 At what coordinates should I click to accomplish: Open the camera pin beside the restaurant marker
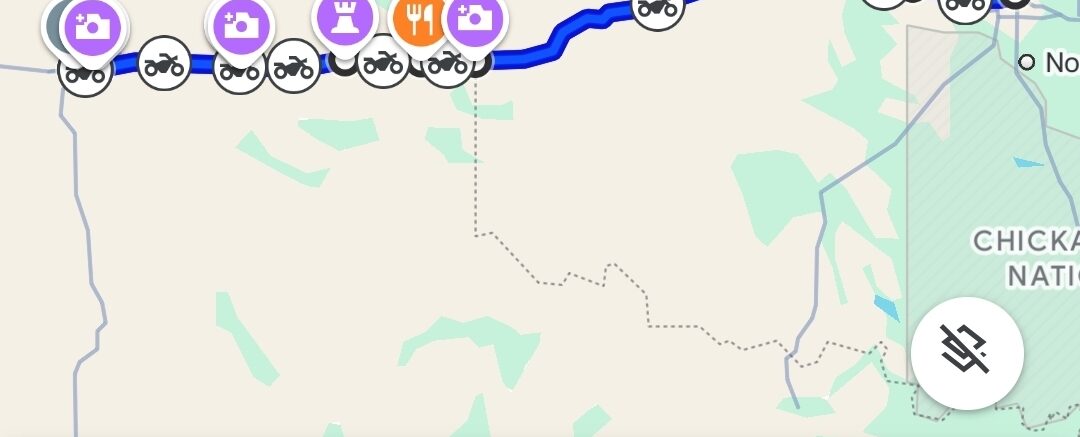(477, 18)
